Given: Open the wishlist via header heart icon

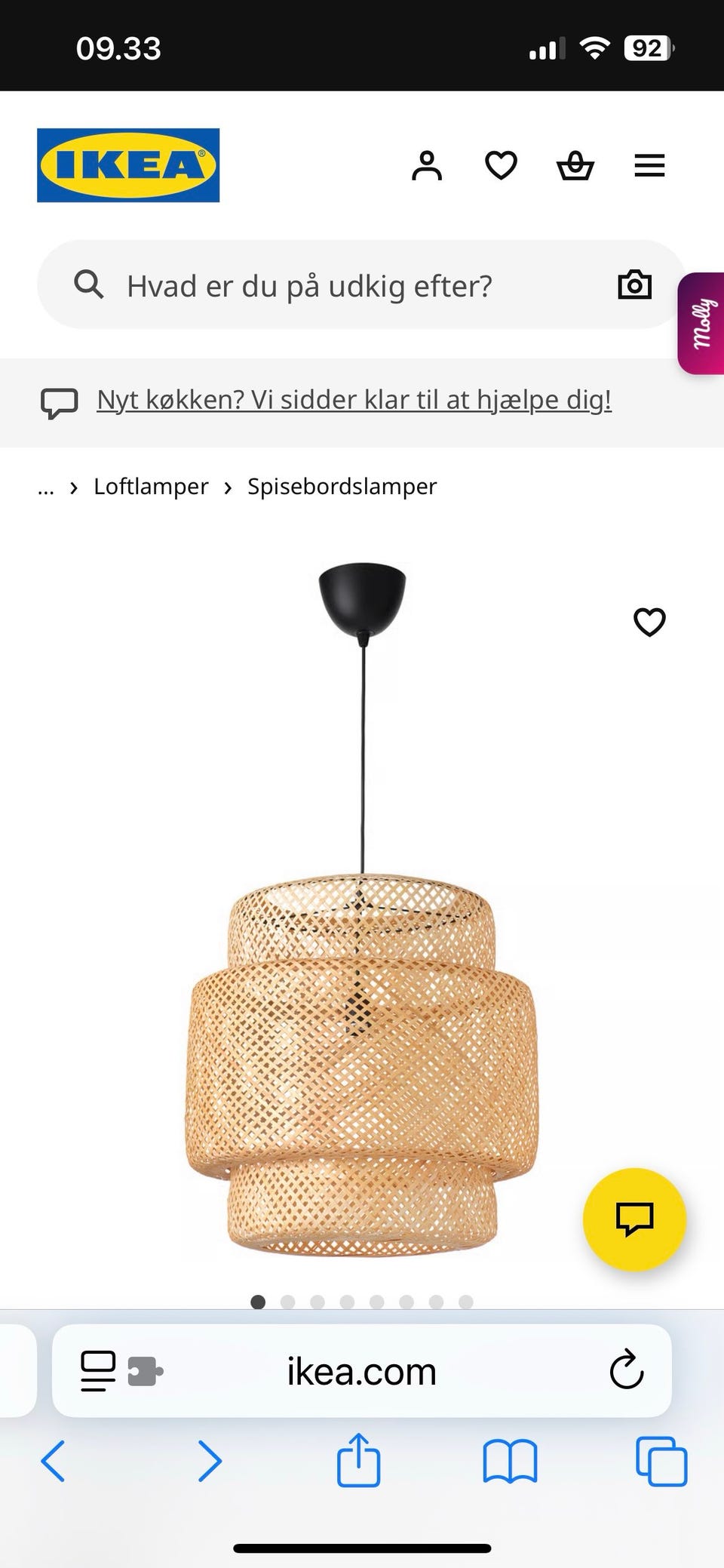Looking at the screenshot, I should click(x=501, y=165).
